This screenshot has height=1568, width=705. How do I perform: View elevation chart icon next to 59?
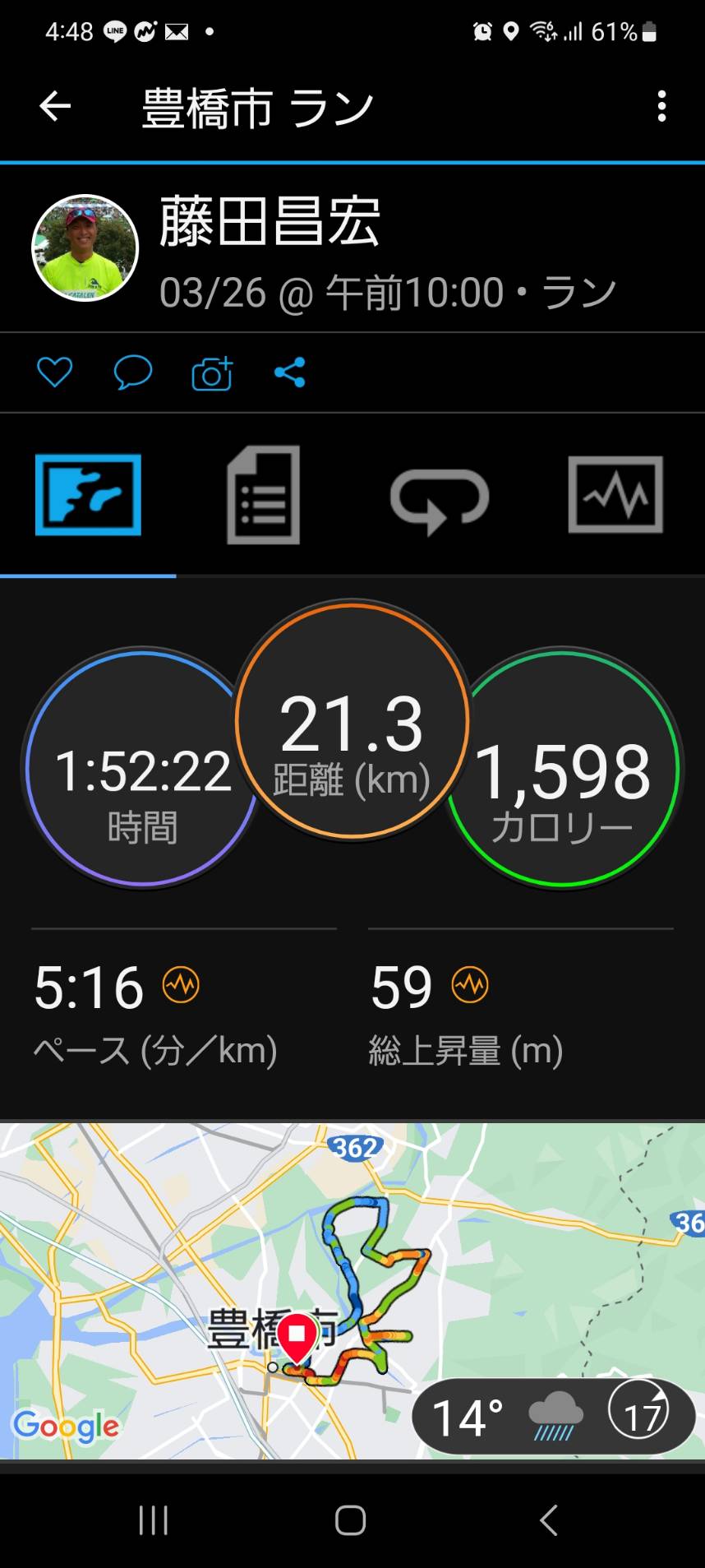[470, 984]
